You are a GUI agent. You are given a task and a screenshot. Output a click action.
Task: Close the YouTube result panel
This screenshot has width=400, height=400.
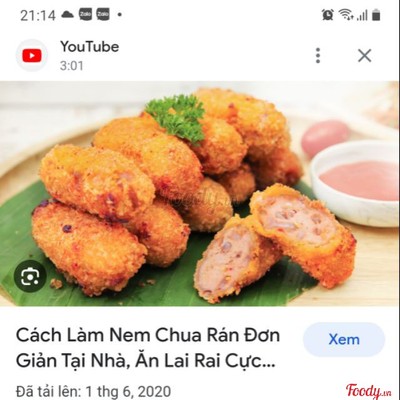coord(365,55)
